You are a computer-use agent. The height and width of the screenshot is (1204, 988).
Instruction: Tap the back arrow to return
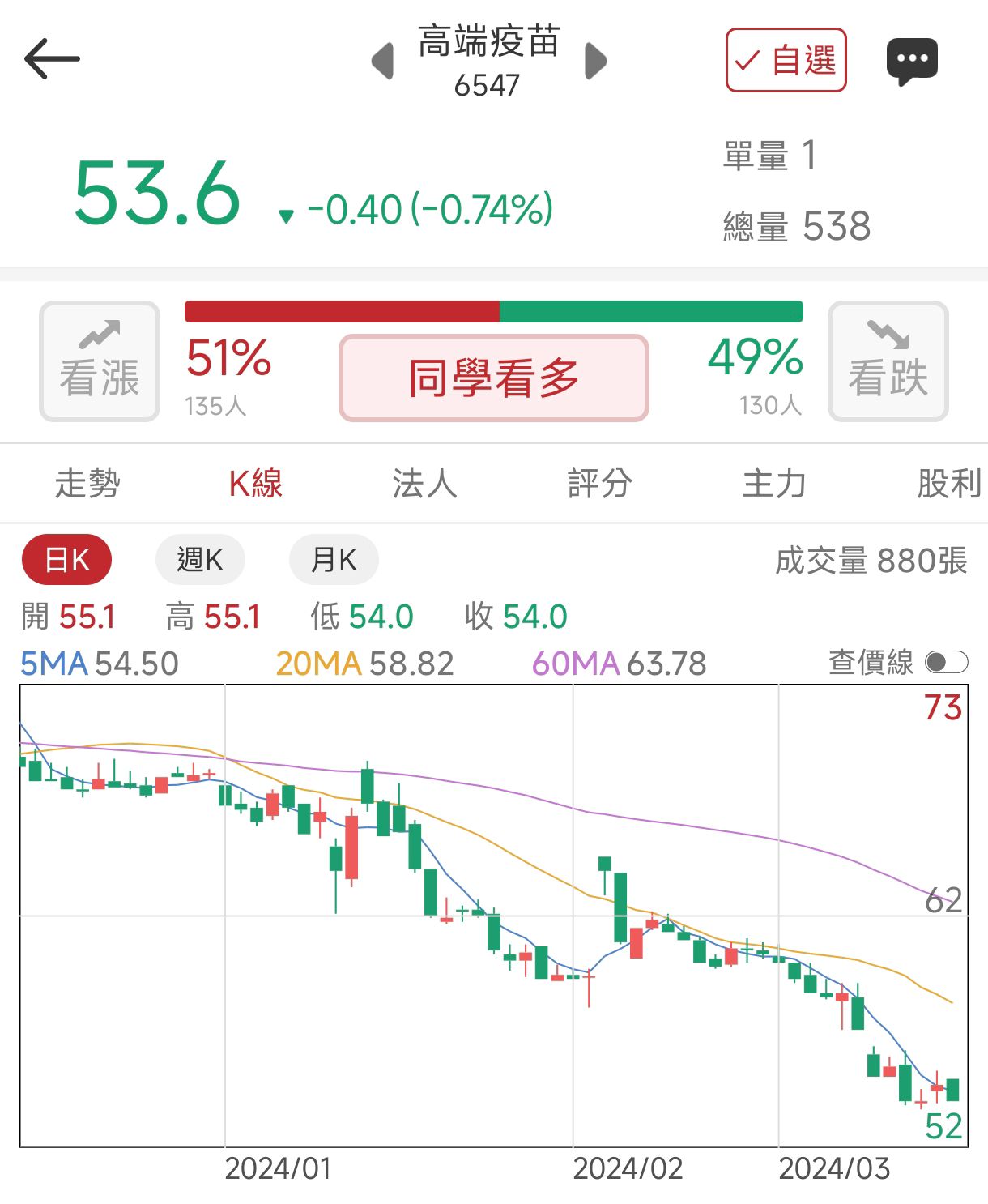(x=51, y=58)
